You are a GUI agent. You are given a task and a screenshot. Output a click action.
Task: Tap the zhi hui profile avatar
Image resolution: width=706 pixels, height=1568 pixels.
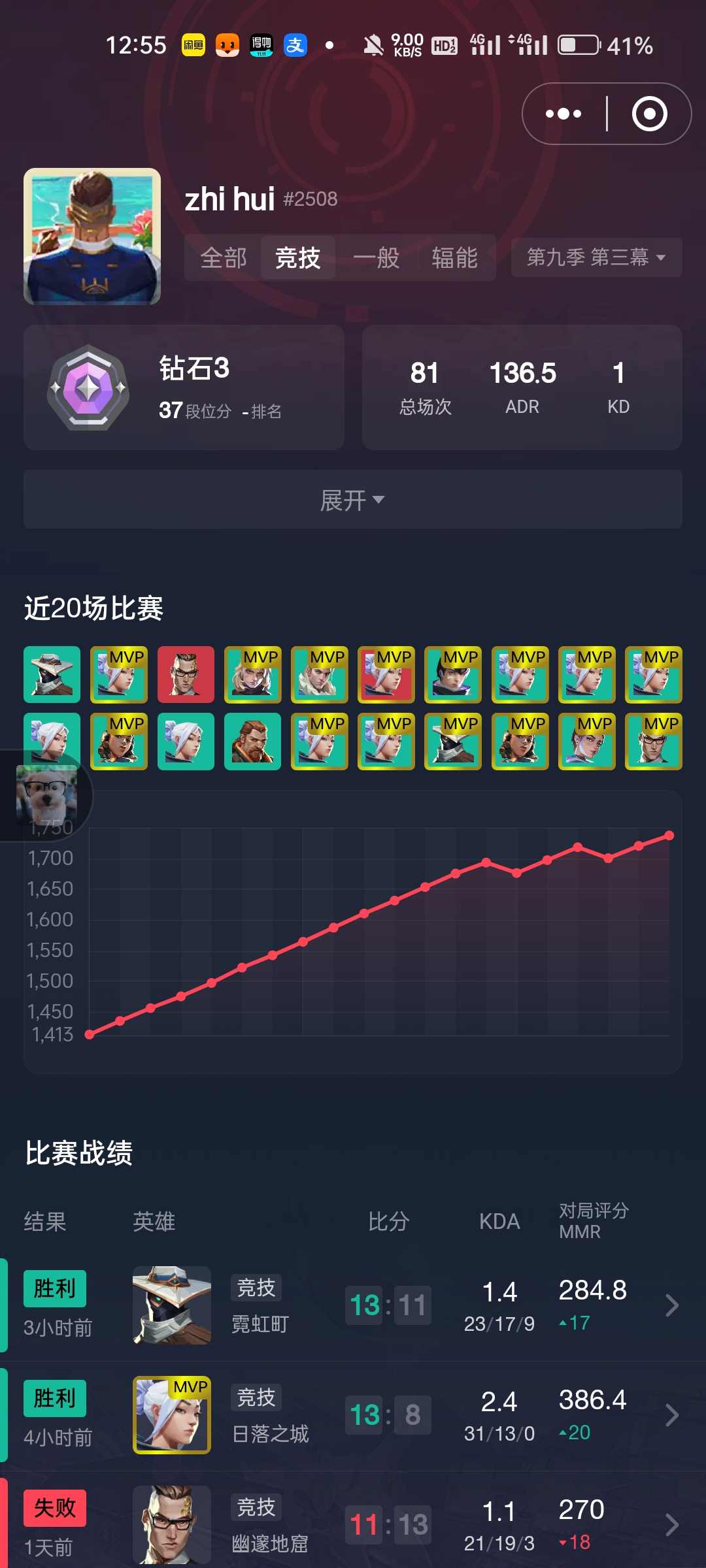pos(92,237)
